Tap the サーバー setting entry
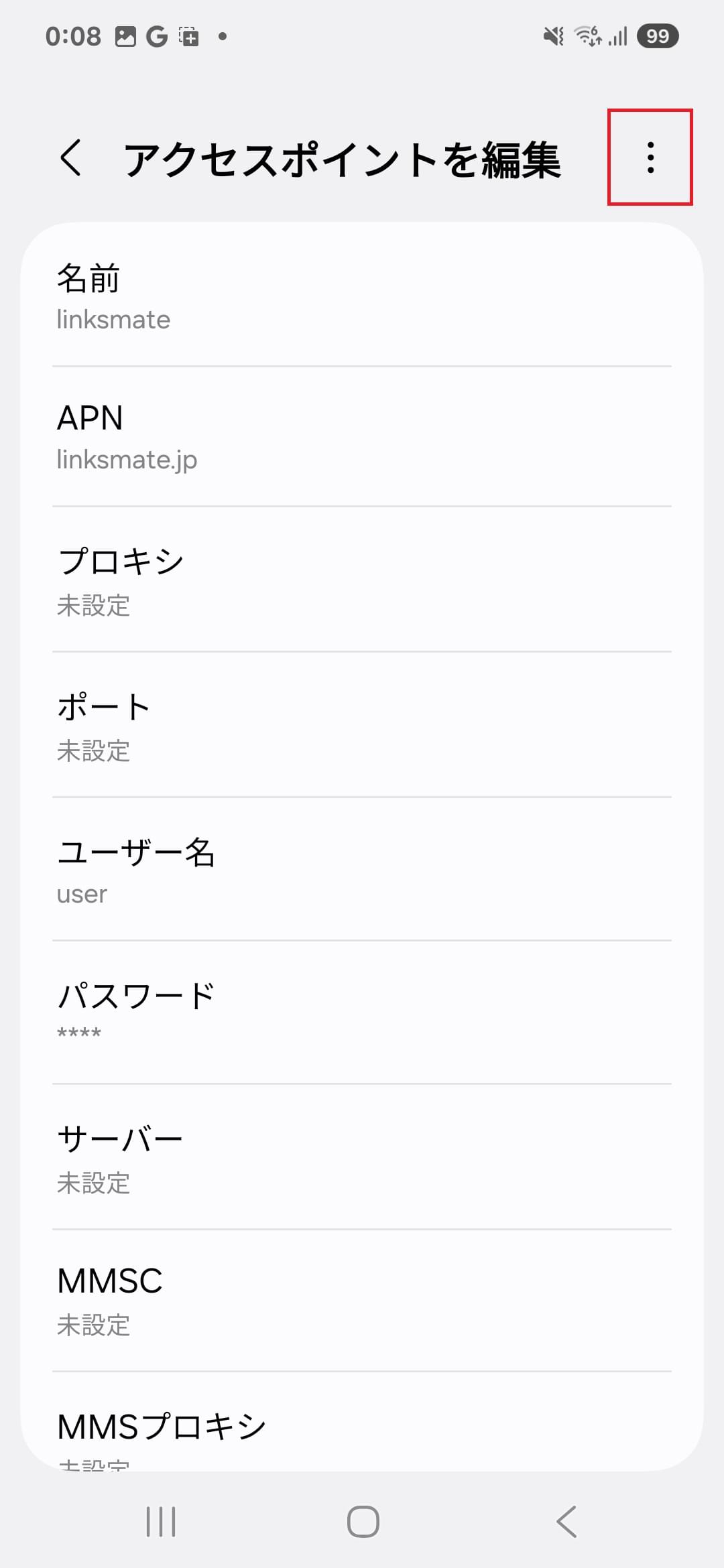Image resolution: width=724 pixels, height=1568 pixels. 362,1157
